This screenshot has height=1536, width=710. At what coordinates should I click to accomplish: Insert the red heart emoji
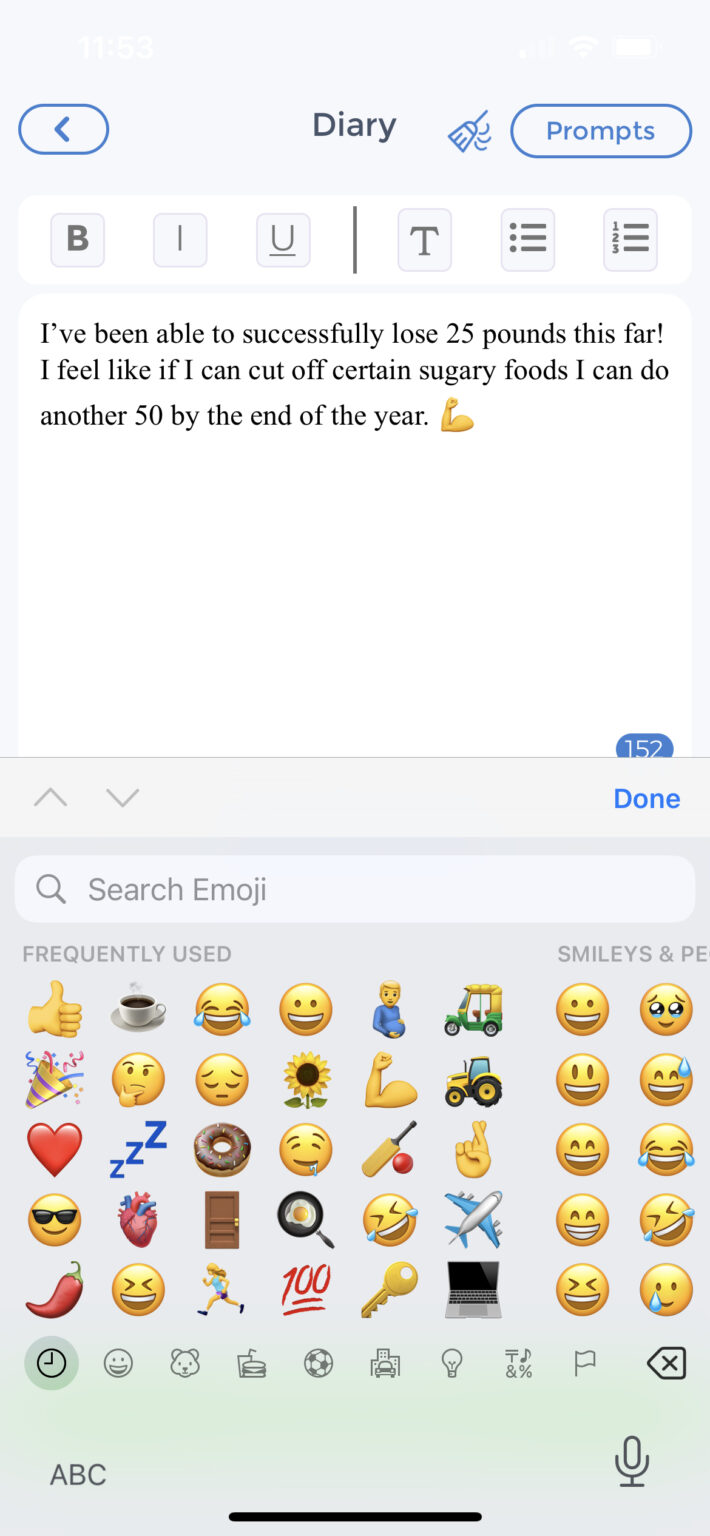click(54, 1150)
